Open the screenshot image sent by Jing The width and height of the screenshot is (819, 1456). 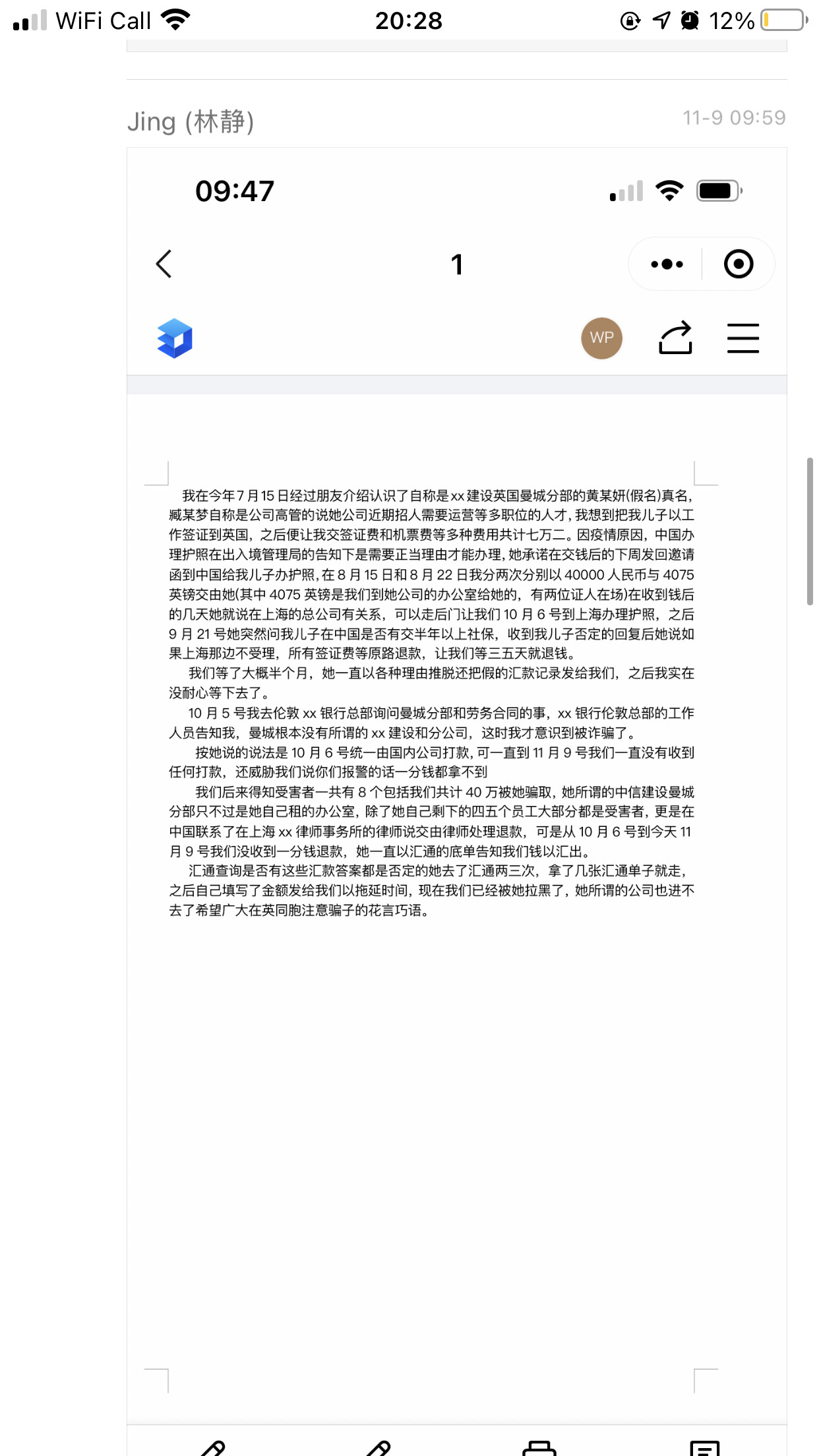pyautogui.click(x=456, y=801)
